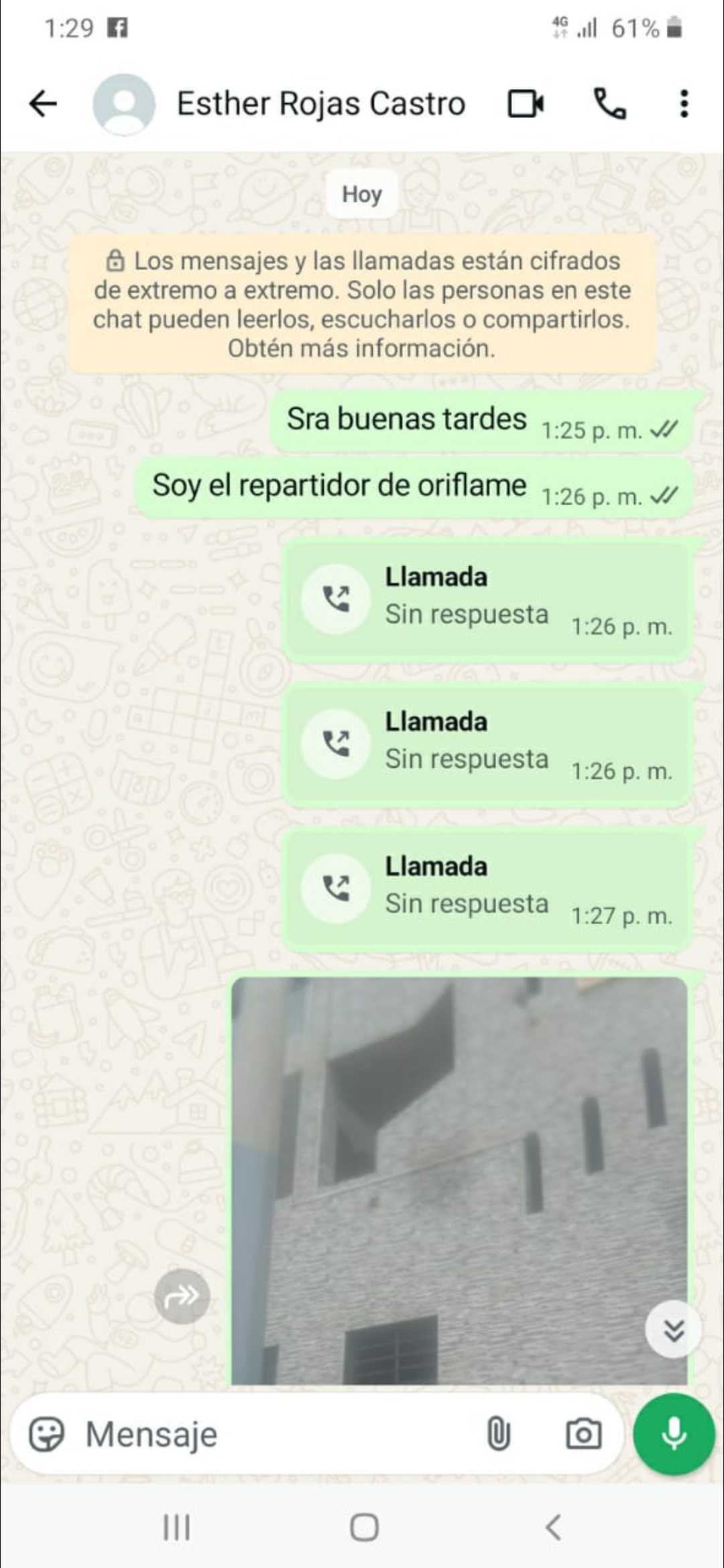Viewport: 724px width, 1568px height.
Task: Open the three-dot overflow menu
Action: tap(684, 104)
